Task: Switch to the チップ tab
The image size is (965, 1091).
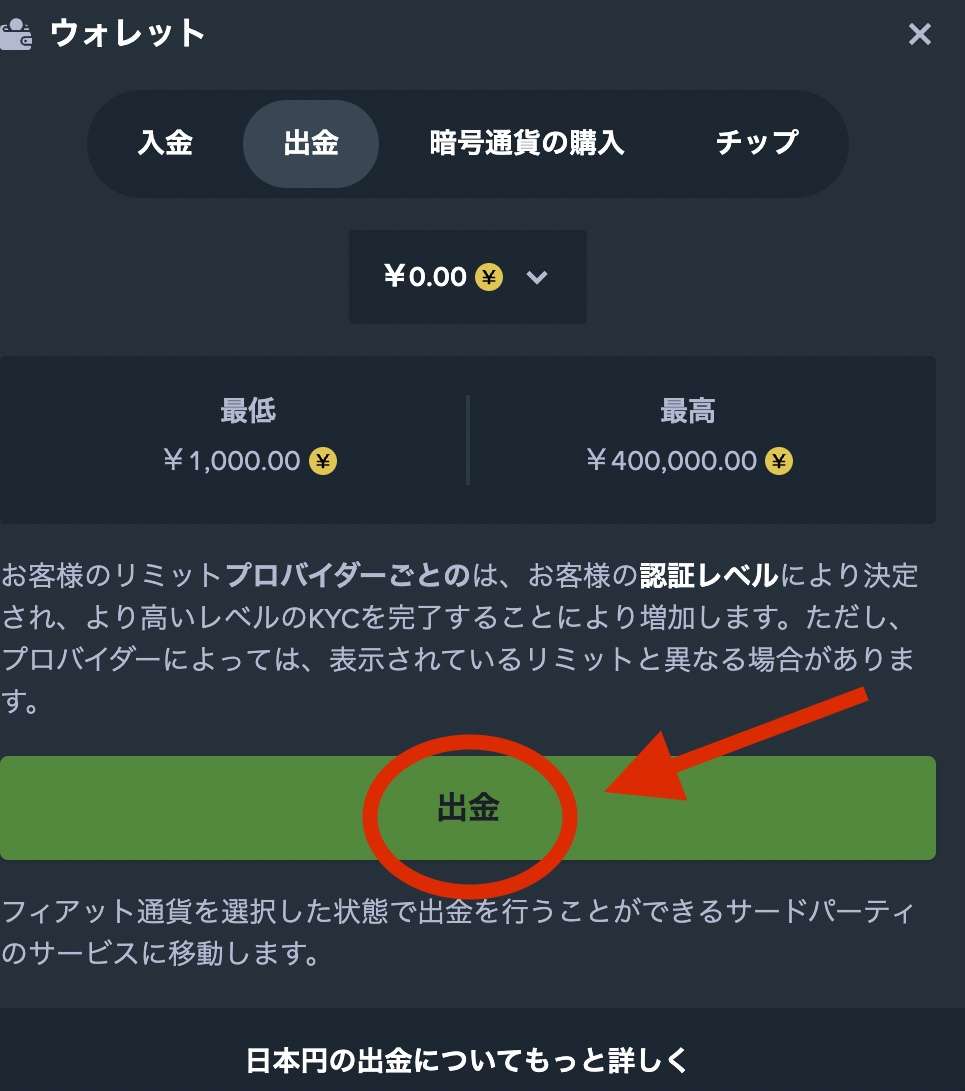Action: (756, 143)
